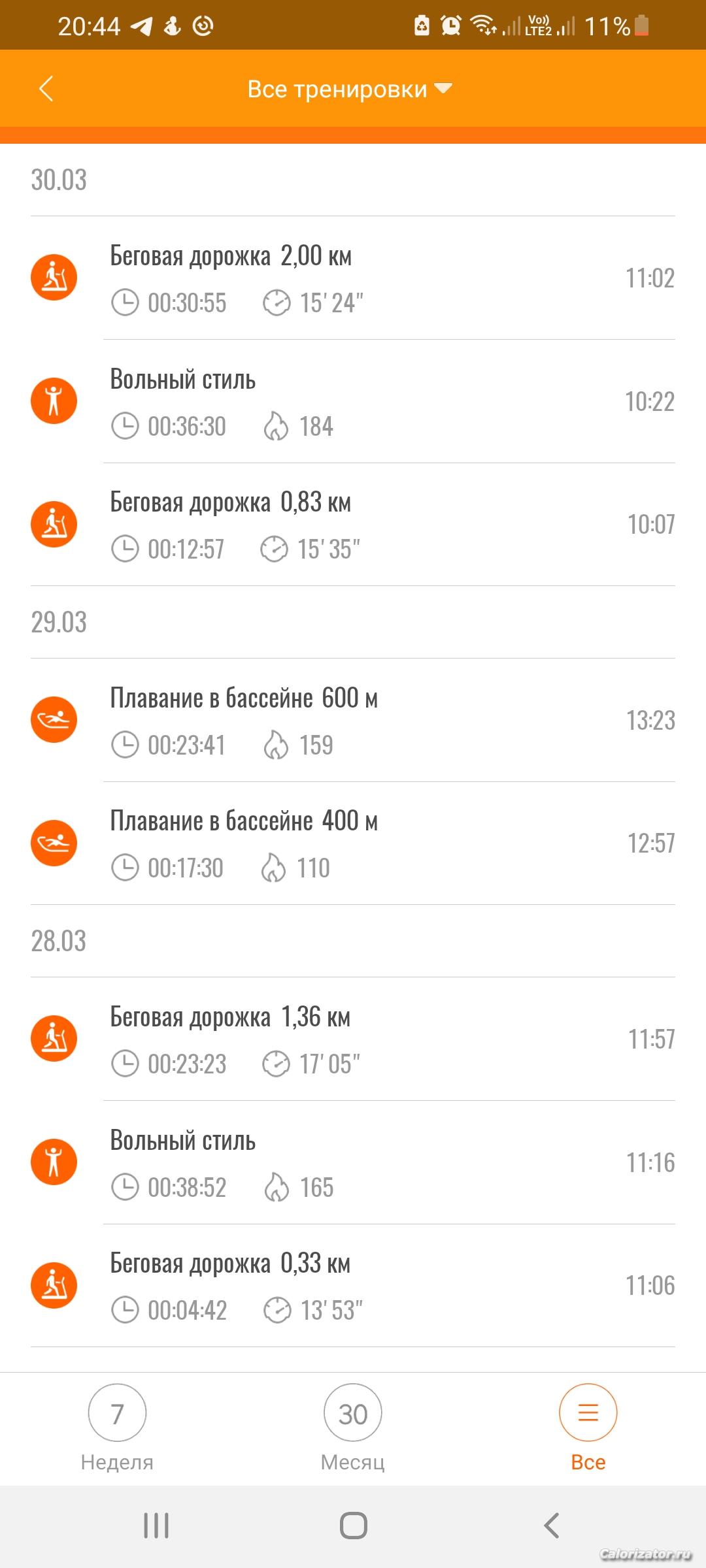Open the system recent apps view
This screenshot has width=706, height=1568.
coord(156,1526)
